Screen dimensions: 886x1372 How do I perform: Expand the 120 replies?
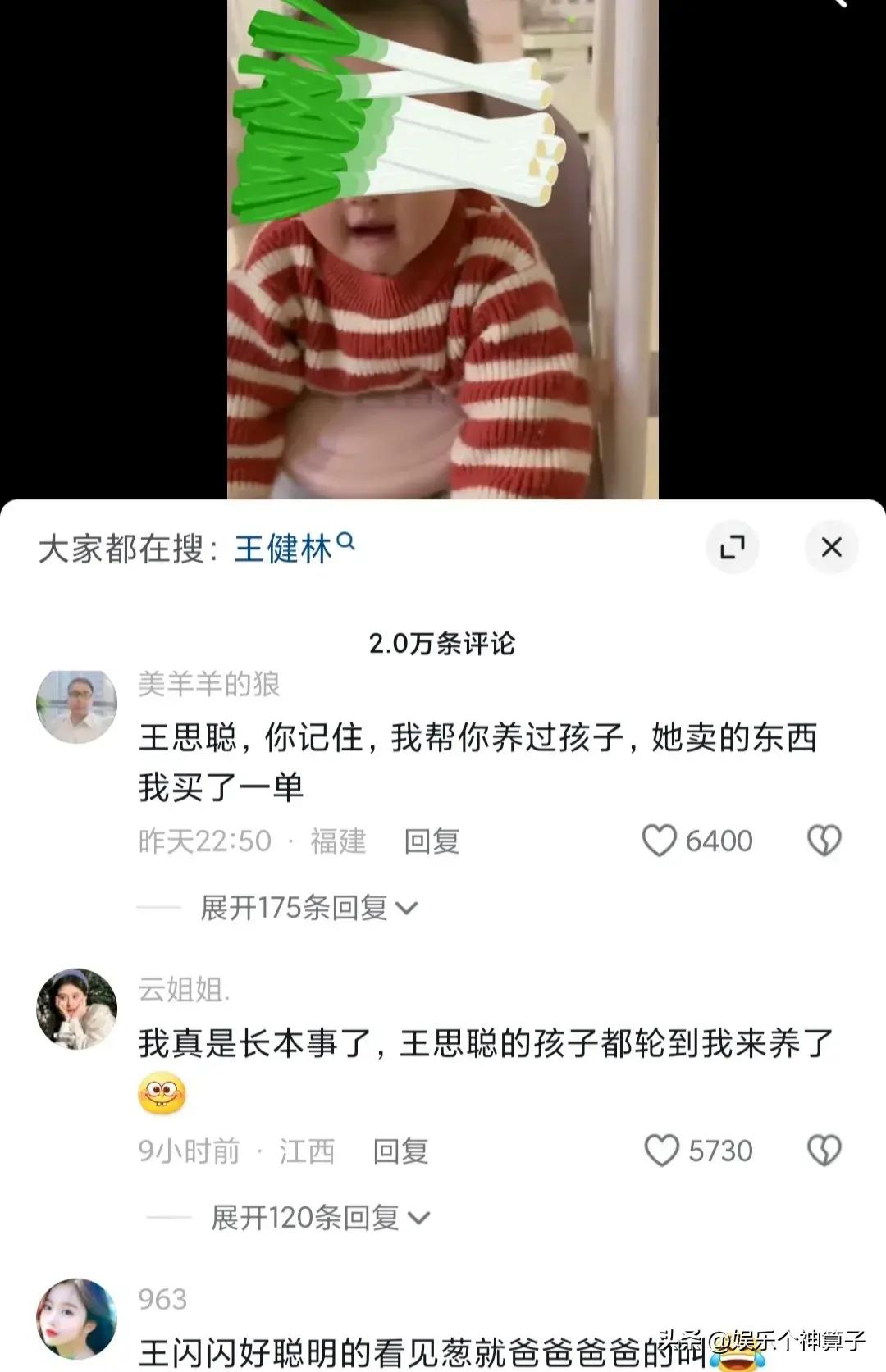tap(319, 1218)
